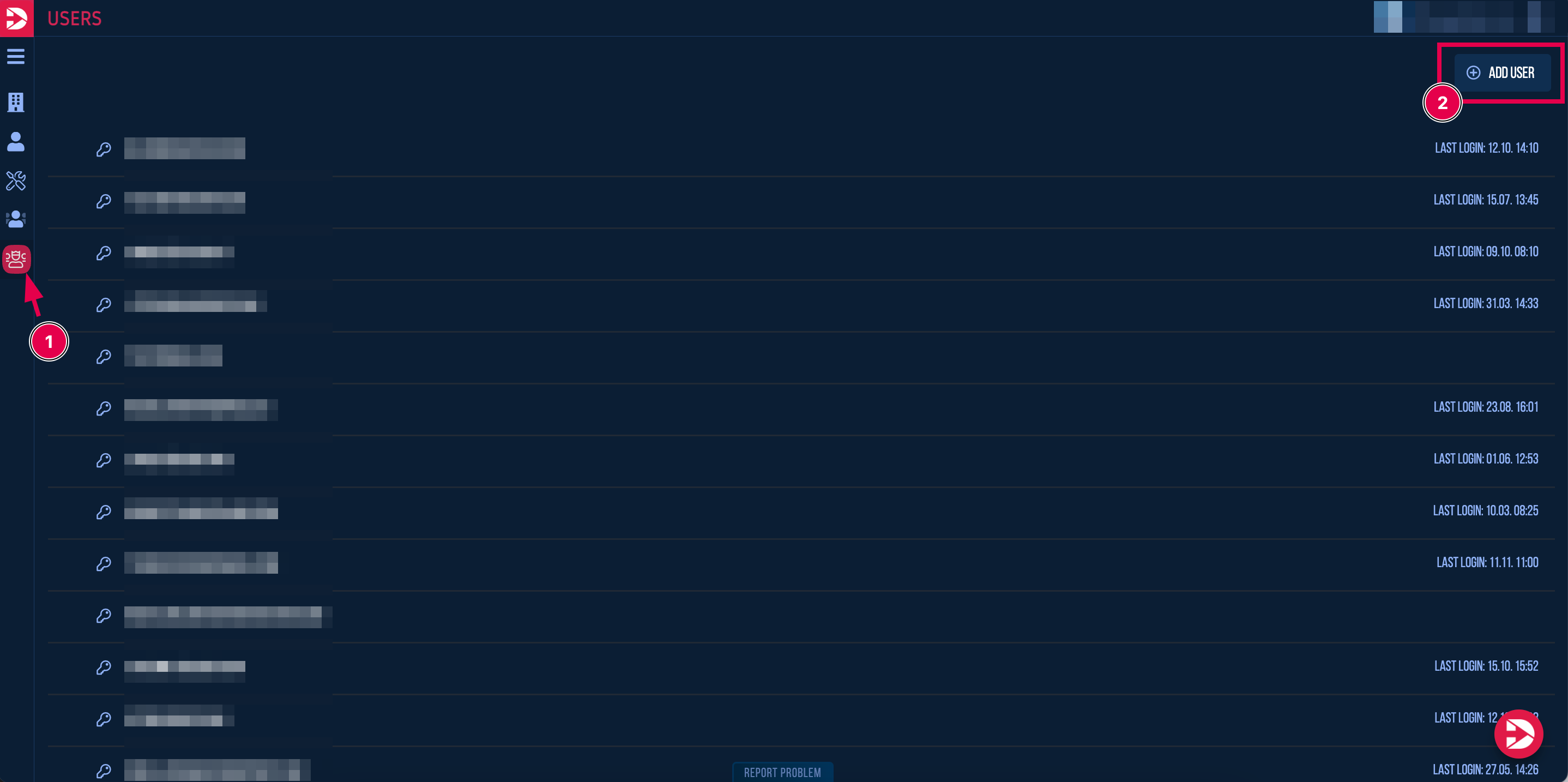Screen dimensions: 1568x782
Task: Tap Report Problem
Action: pos(782,772)
